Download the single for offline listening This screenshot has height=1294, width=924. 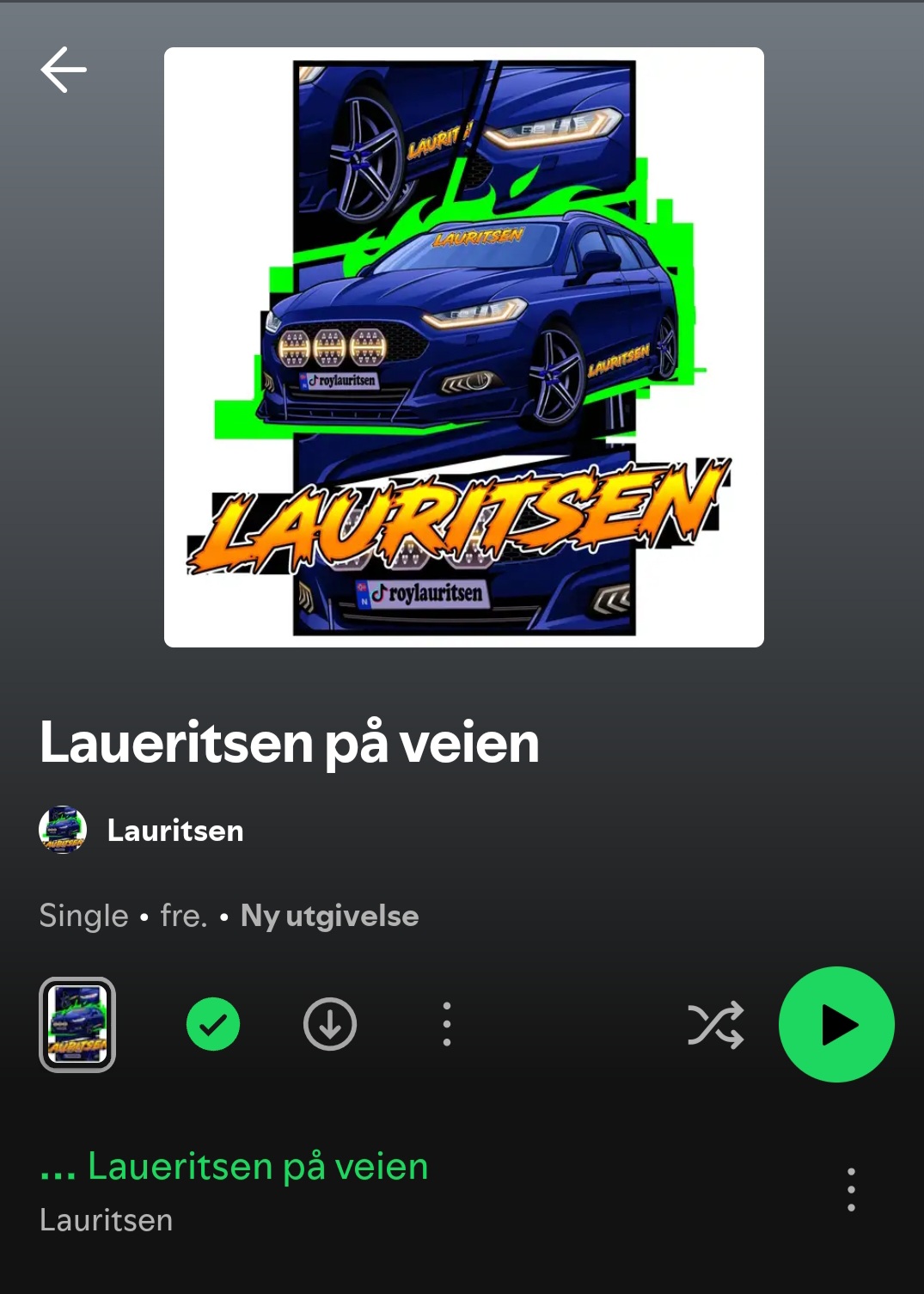330,1025
